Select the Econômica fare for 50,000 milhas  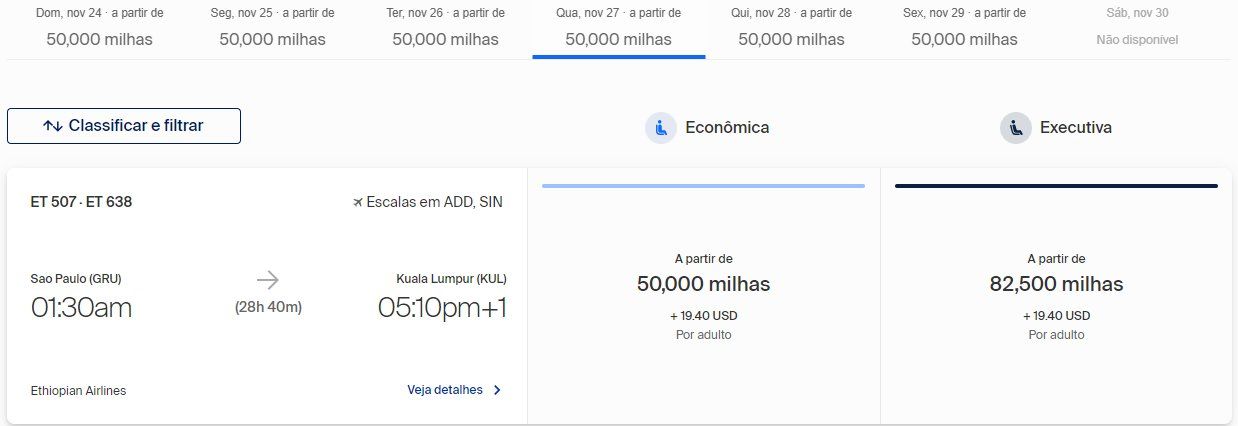click(x=703, y=297)
